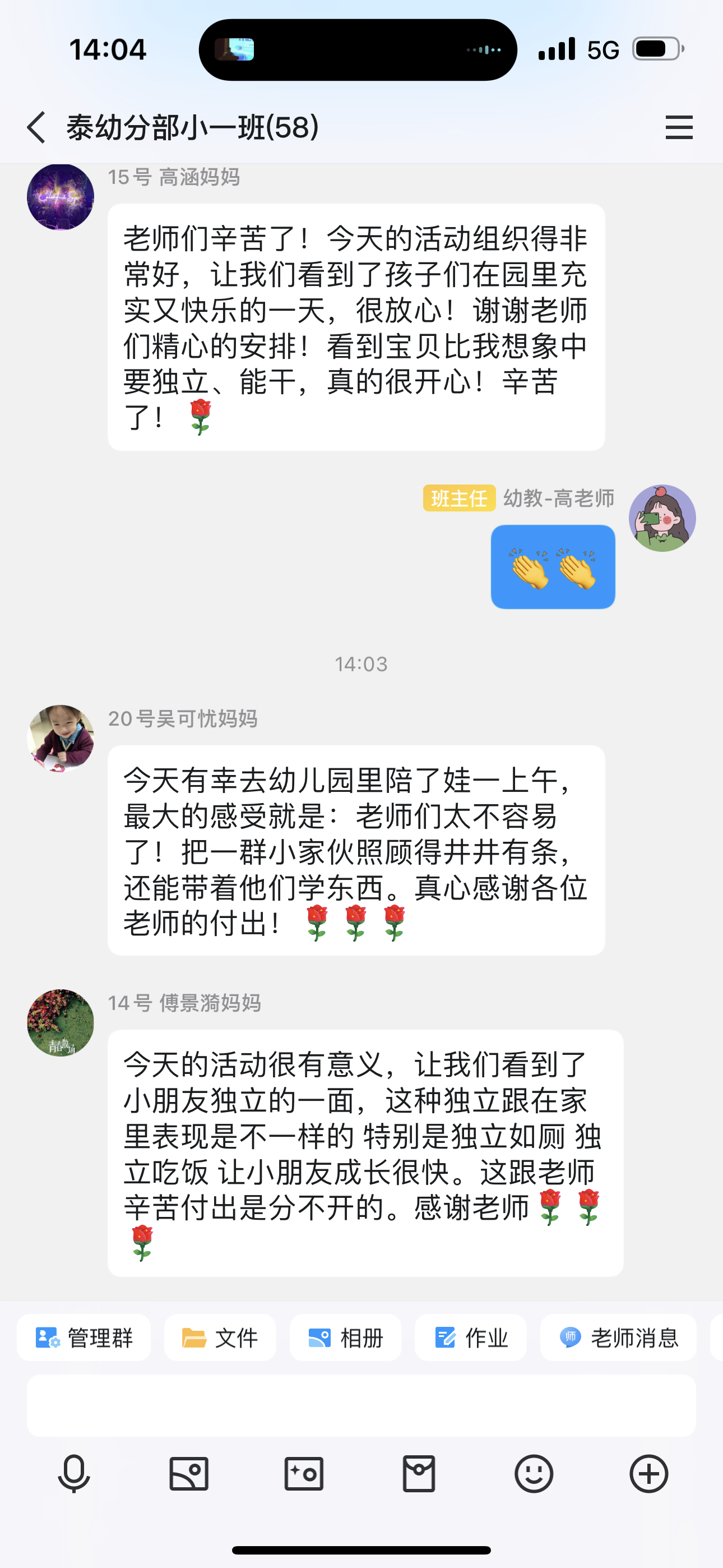This screenshot has width=723, height=1568.
Task: Open the camera icon in toolbar
Action: [x=304, y=1474]
